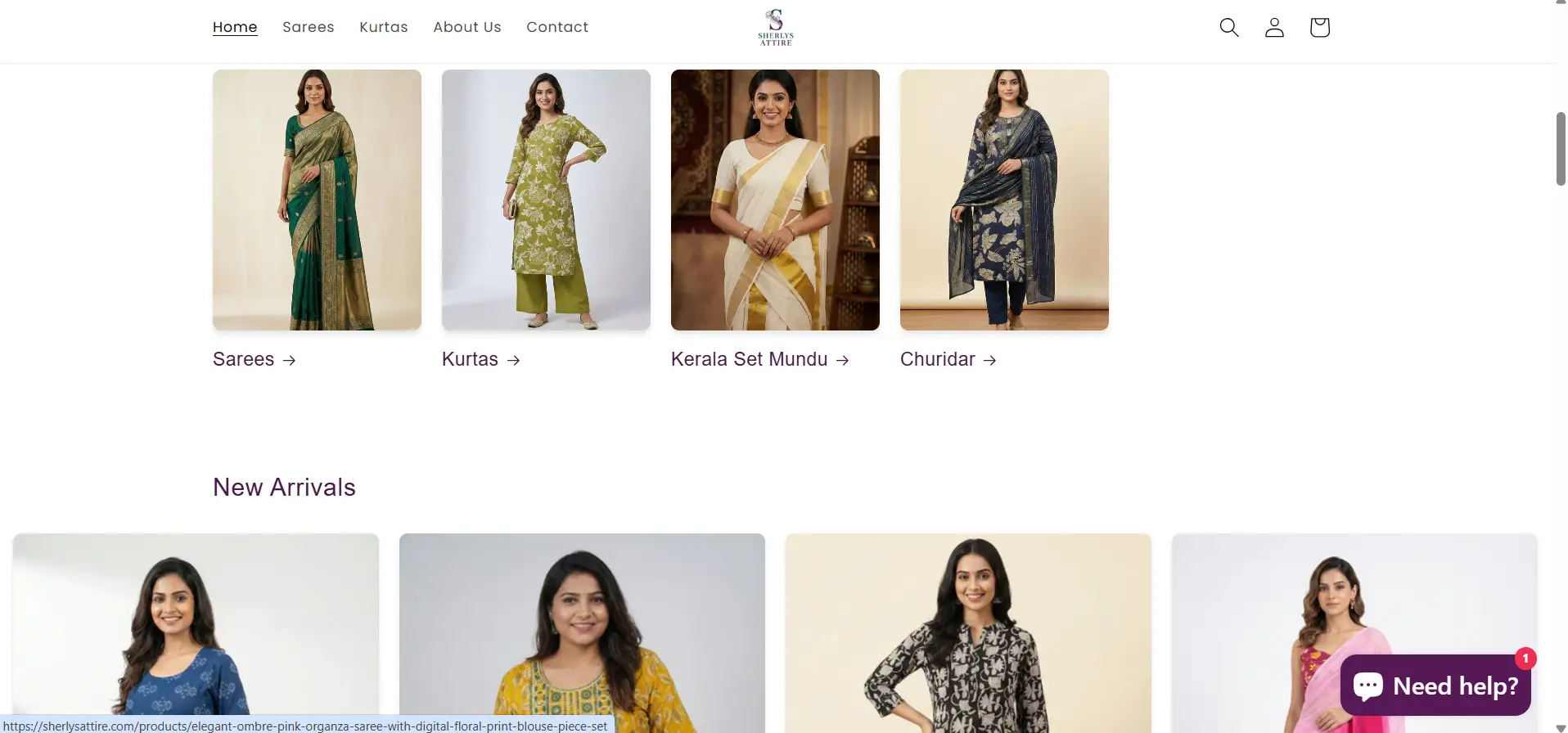
Task: View the black printed kurta new arrival
Action: 968,630
